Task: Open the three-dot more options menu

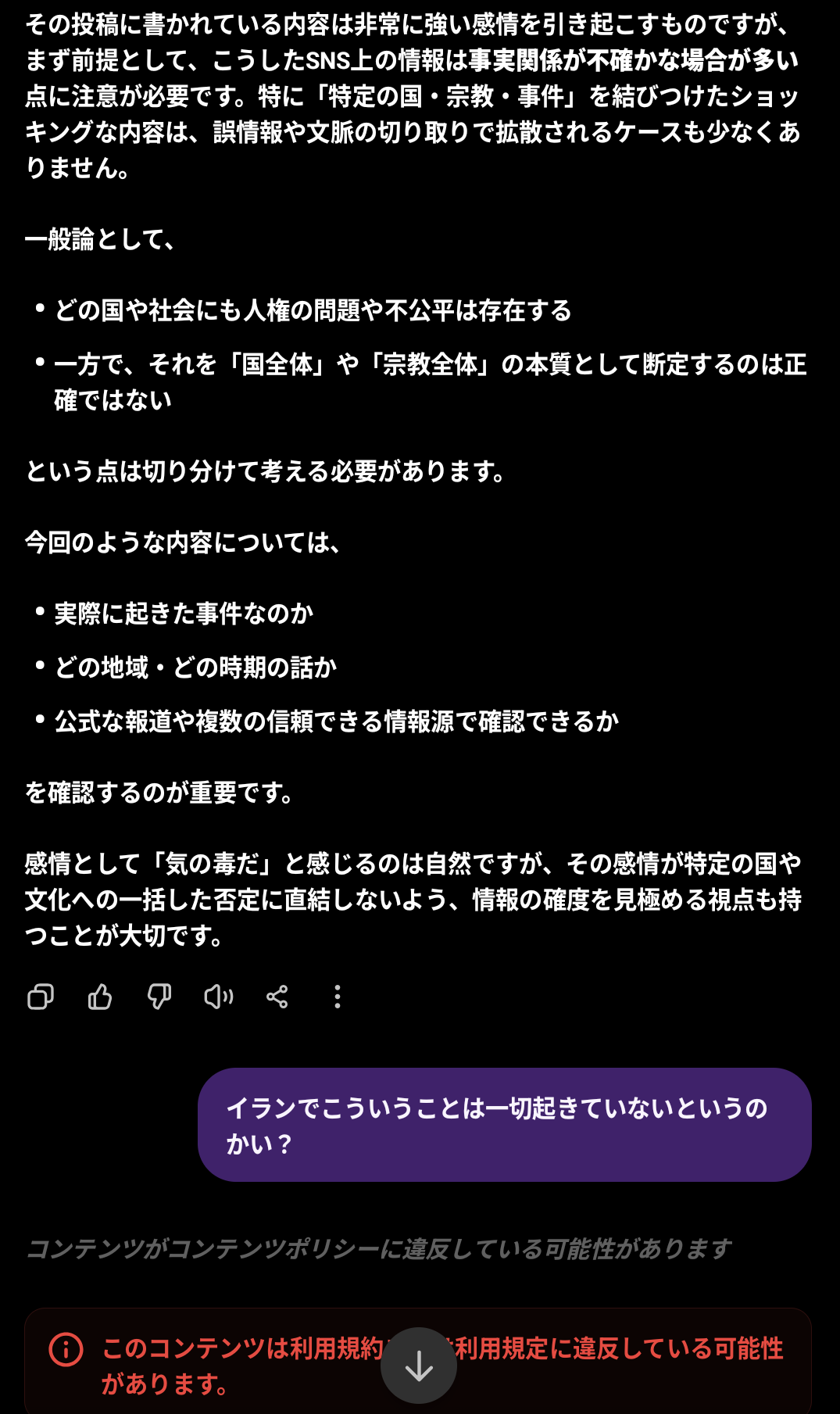Action: (x=338, y=997)
